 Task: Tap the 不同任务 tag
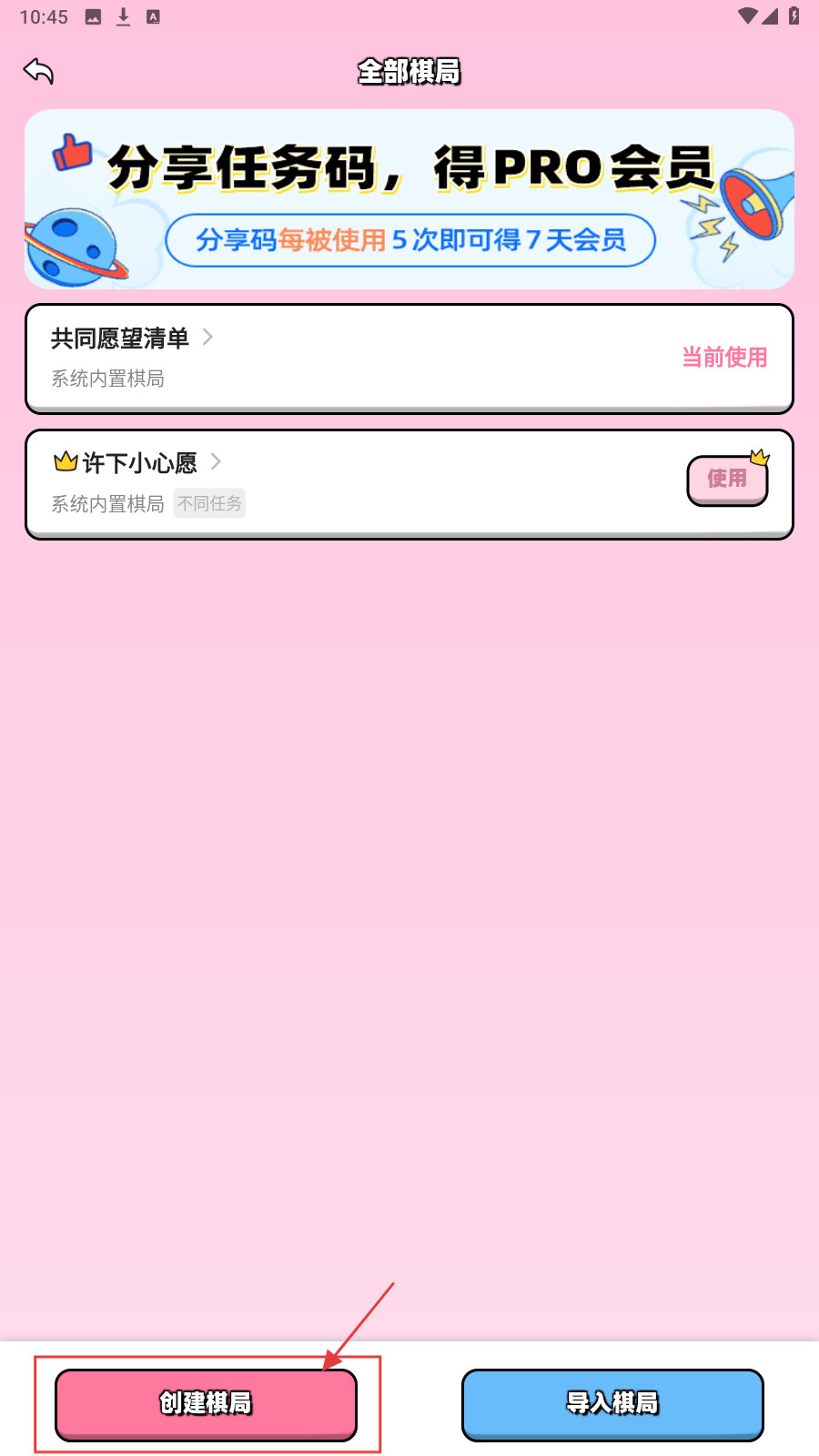pyautogui.click(x=209, y=503)
